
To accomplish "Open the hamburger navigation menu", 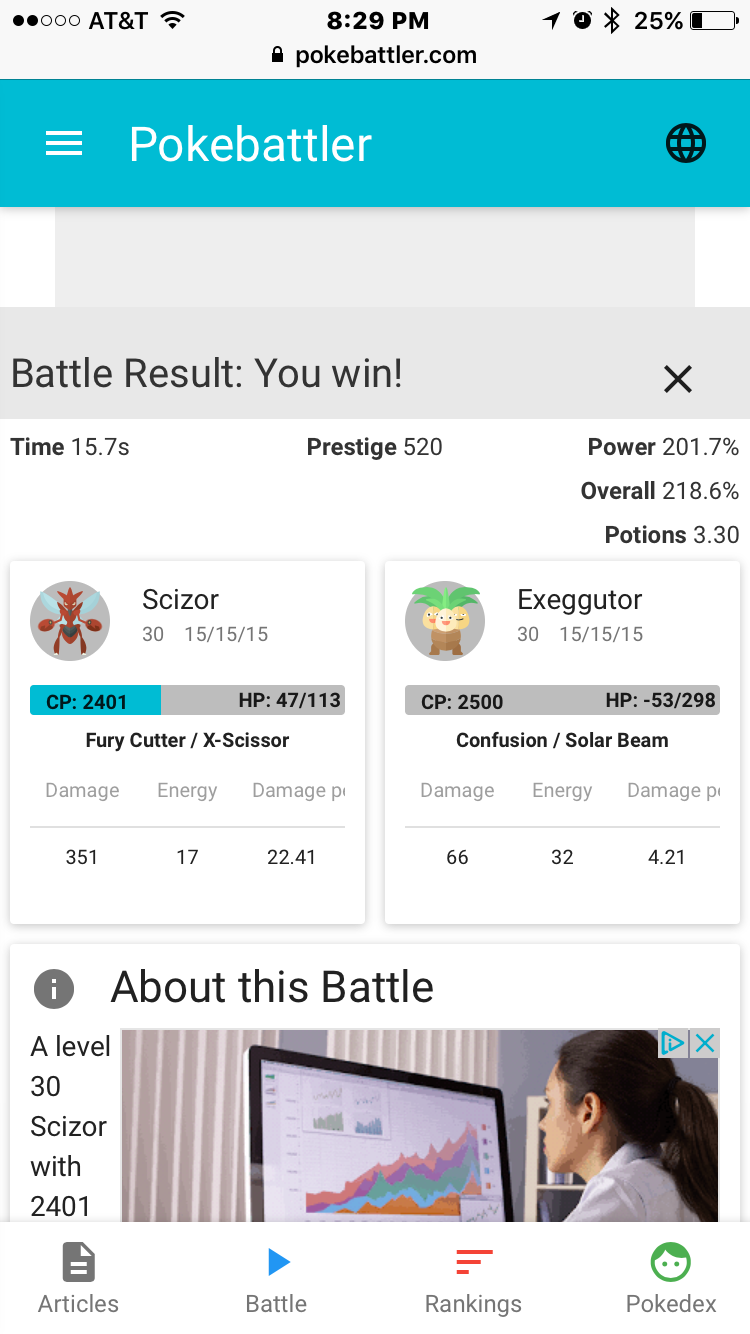I will pos(64,144).
